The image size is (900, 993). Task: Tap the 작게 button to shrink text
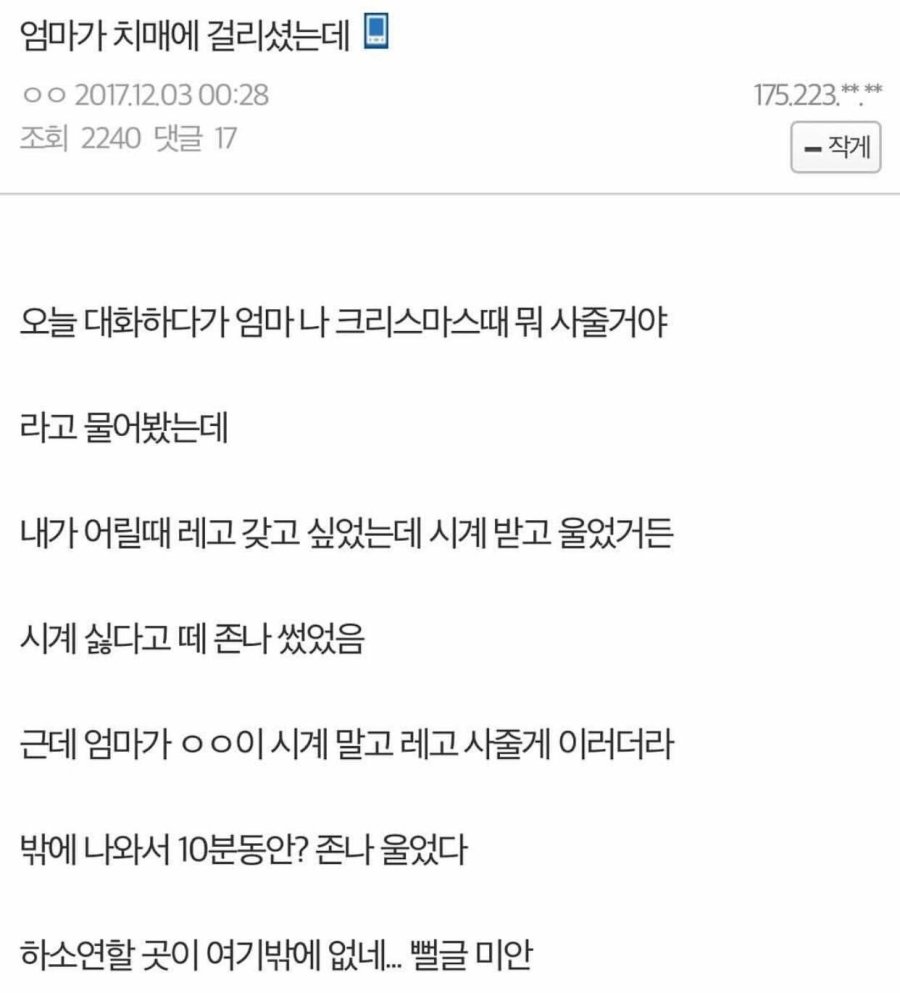(x=836, y=148)
